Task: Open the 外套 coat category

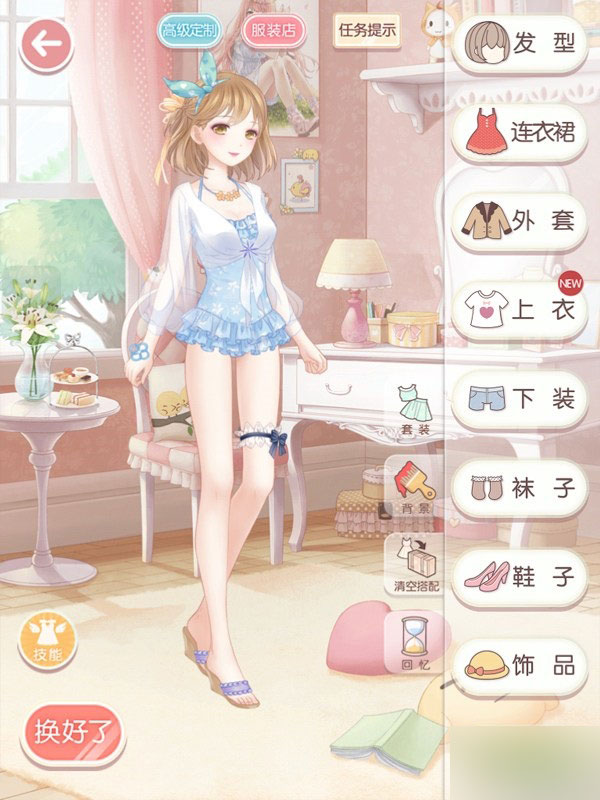Action: coord(520,220)
